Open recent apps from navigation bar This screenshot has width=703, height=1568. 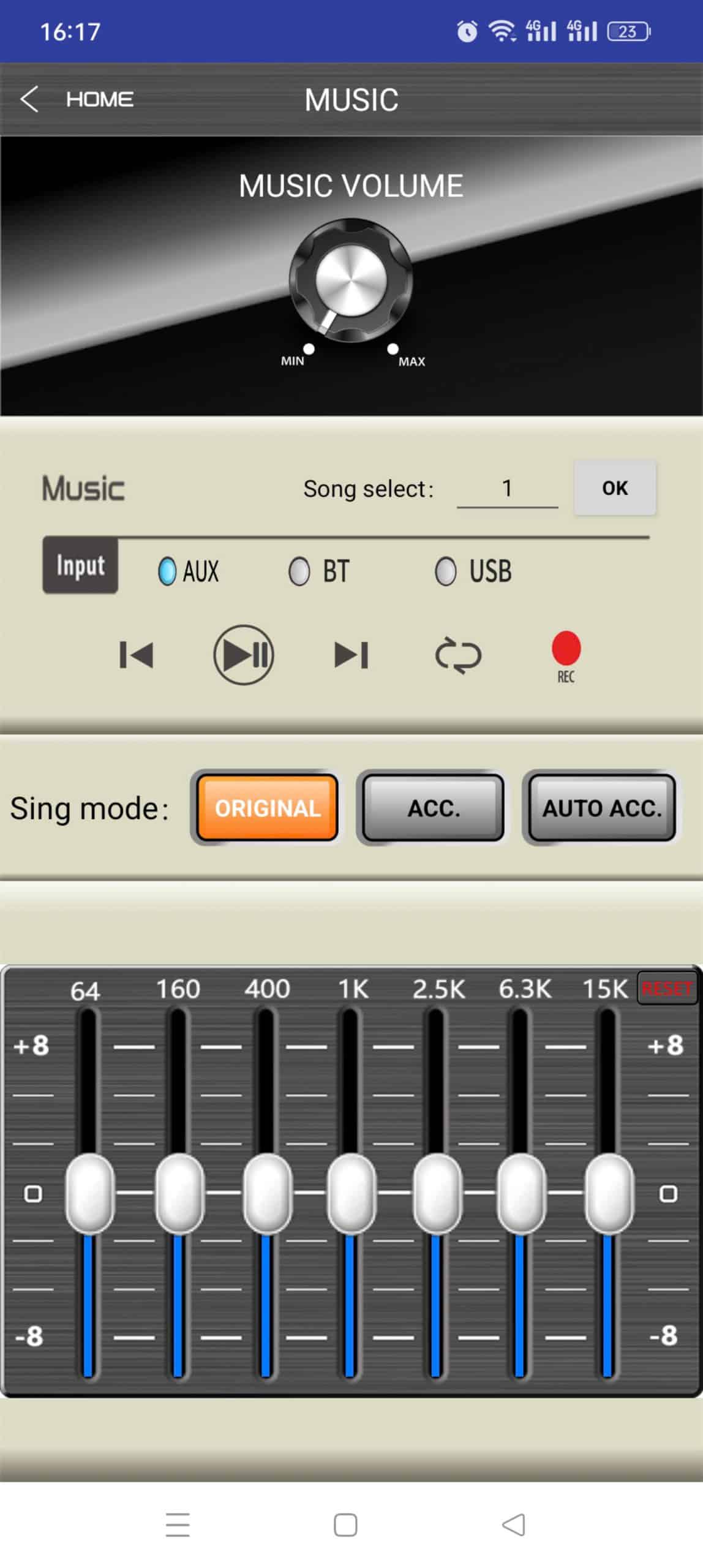(x=178, y=1524)
